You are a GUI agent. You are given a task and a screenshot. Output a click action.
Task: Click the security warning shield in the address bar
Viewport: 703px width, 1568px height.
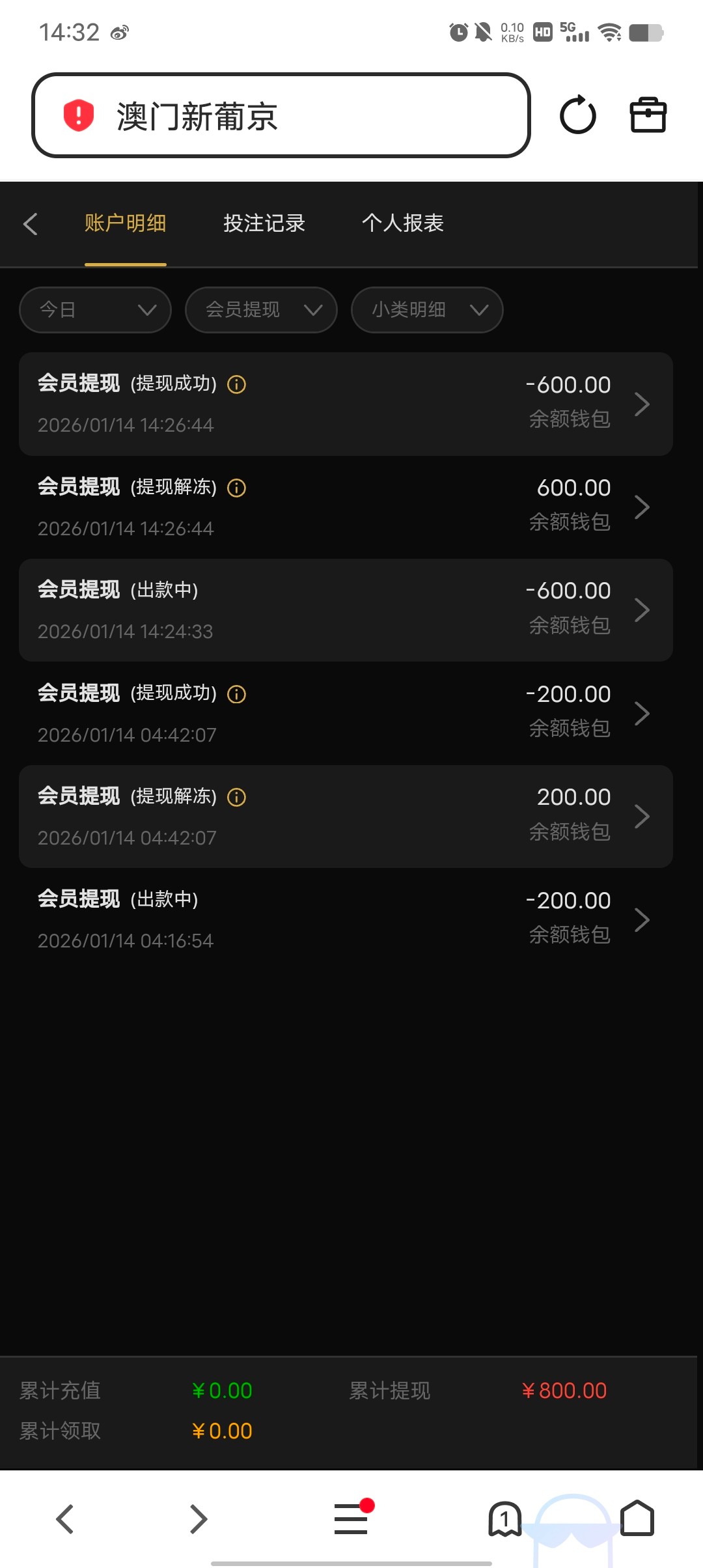(76, 115)
